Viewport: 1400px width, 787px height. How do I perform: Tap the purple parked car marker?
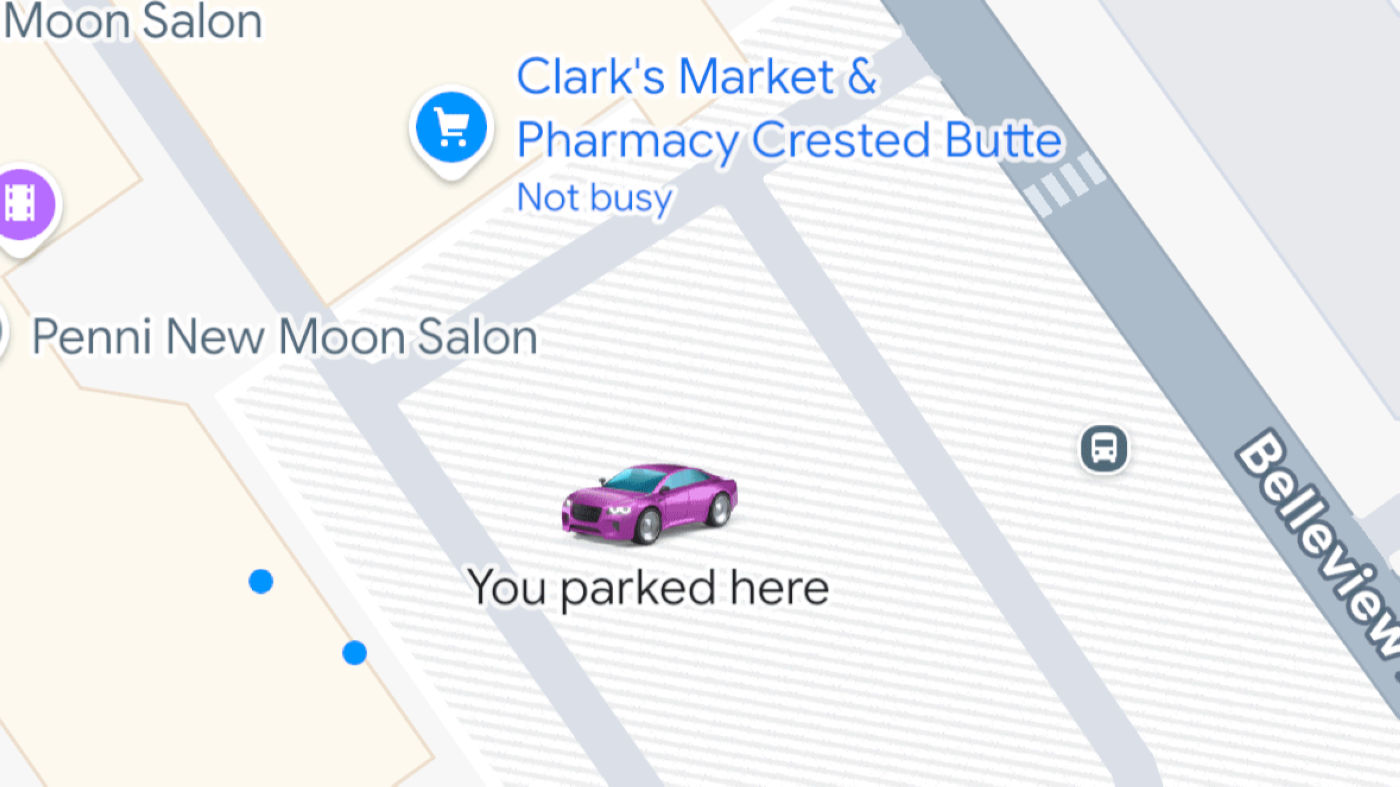point(649,503)
